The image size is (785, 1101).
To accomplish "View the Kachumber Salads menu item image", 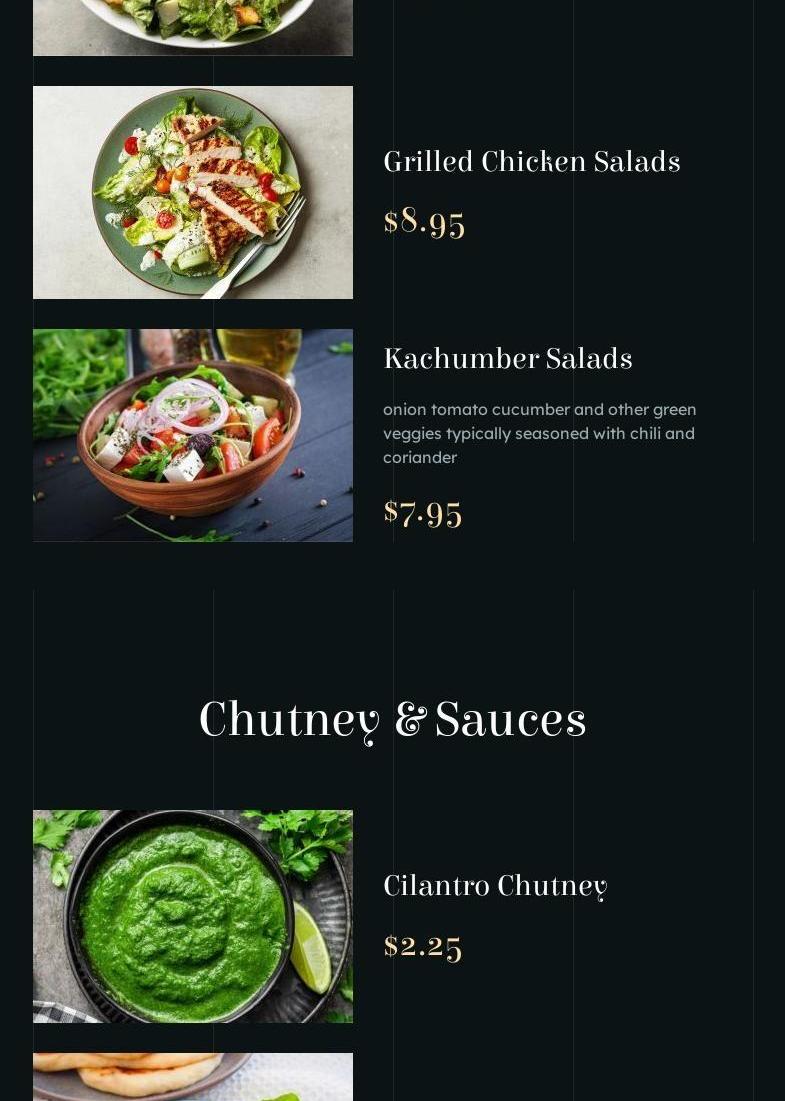I will (x=192, y=435).
